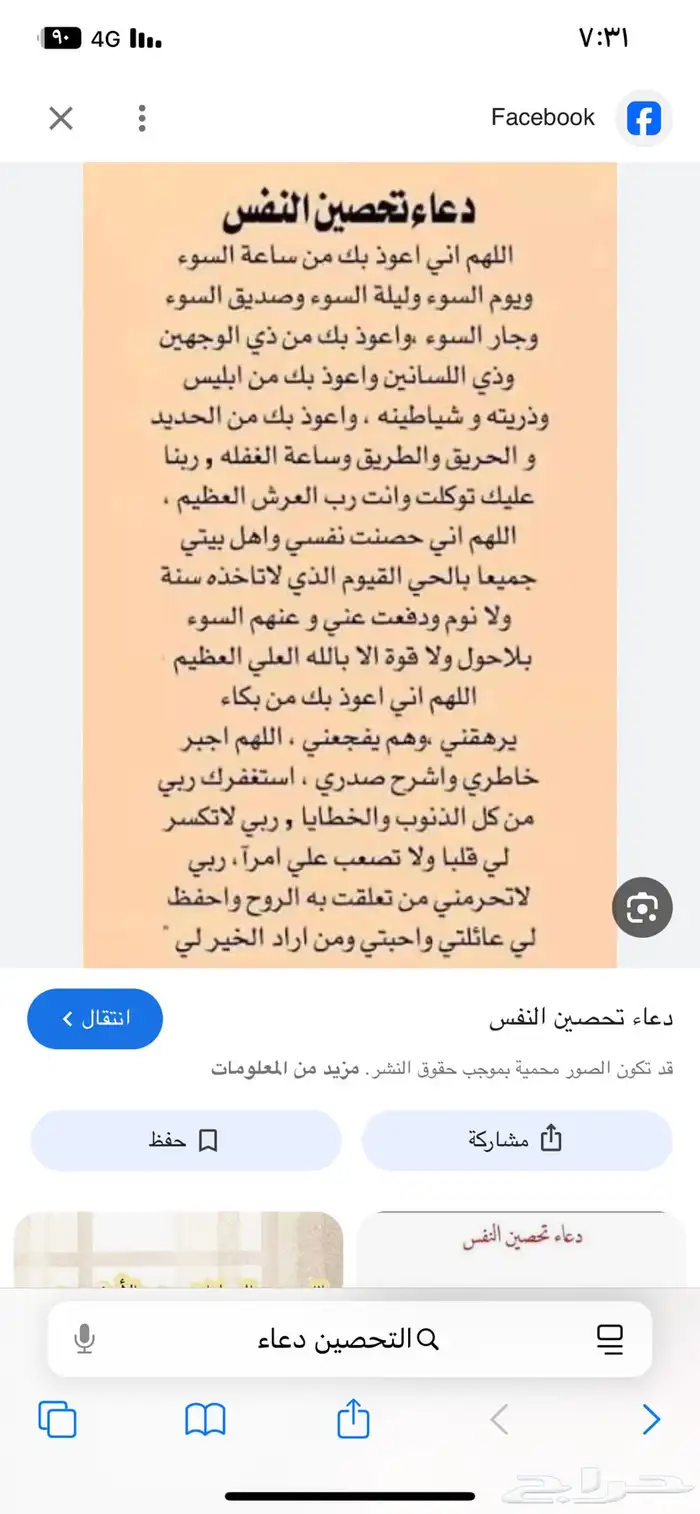
Task: Tap the blue انتقال visit button
Action: point(95,1018)
